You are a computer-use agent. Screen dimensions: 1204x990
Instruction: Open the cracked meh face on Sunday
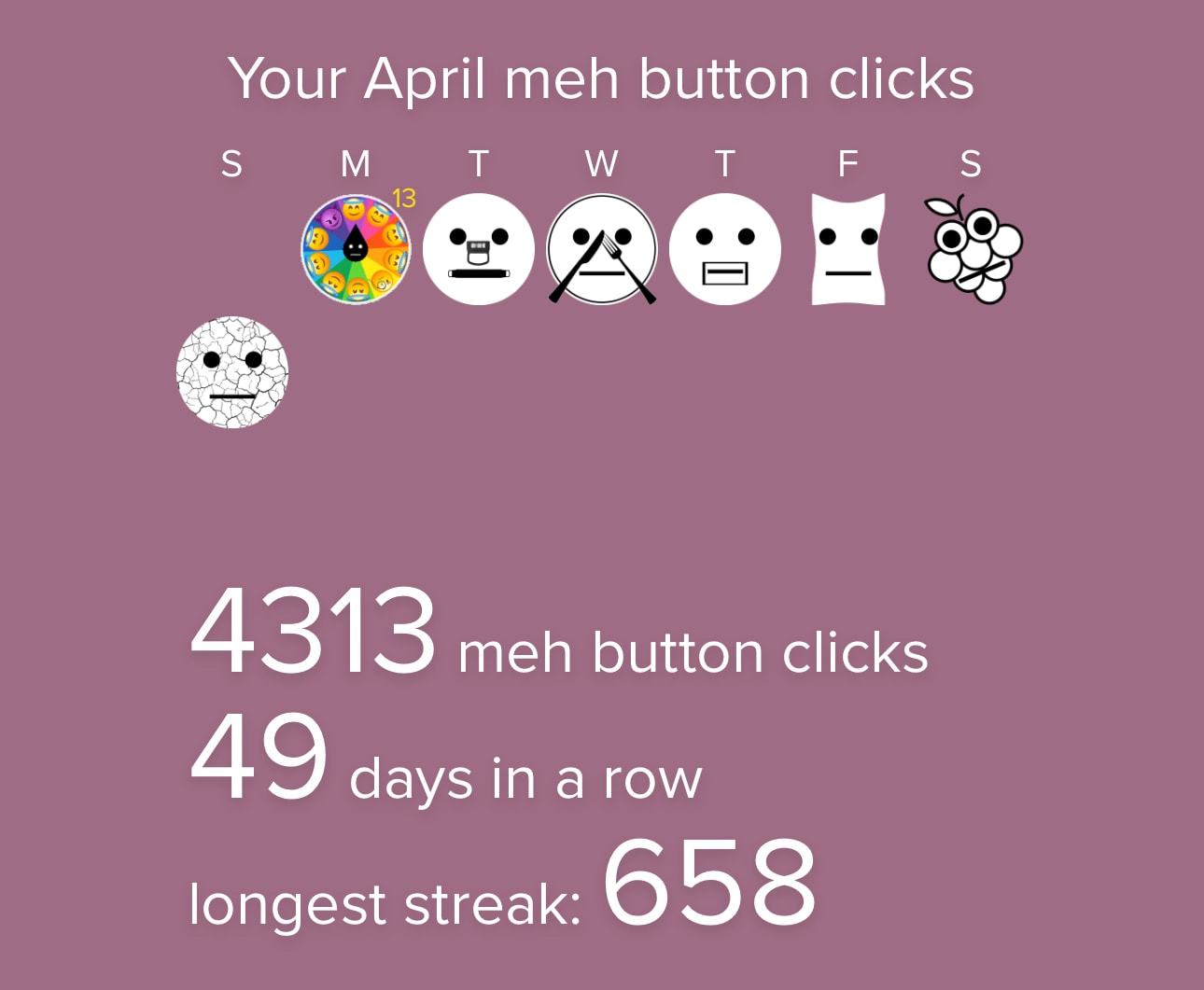[232, 372]
